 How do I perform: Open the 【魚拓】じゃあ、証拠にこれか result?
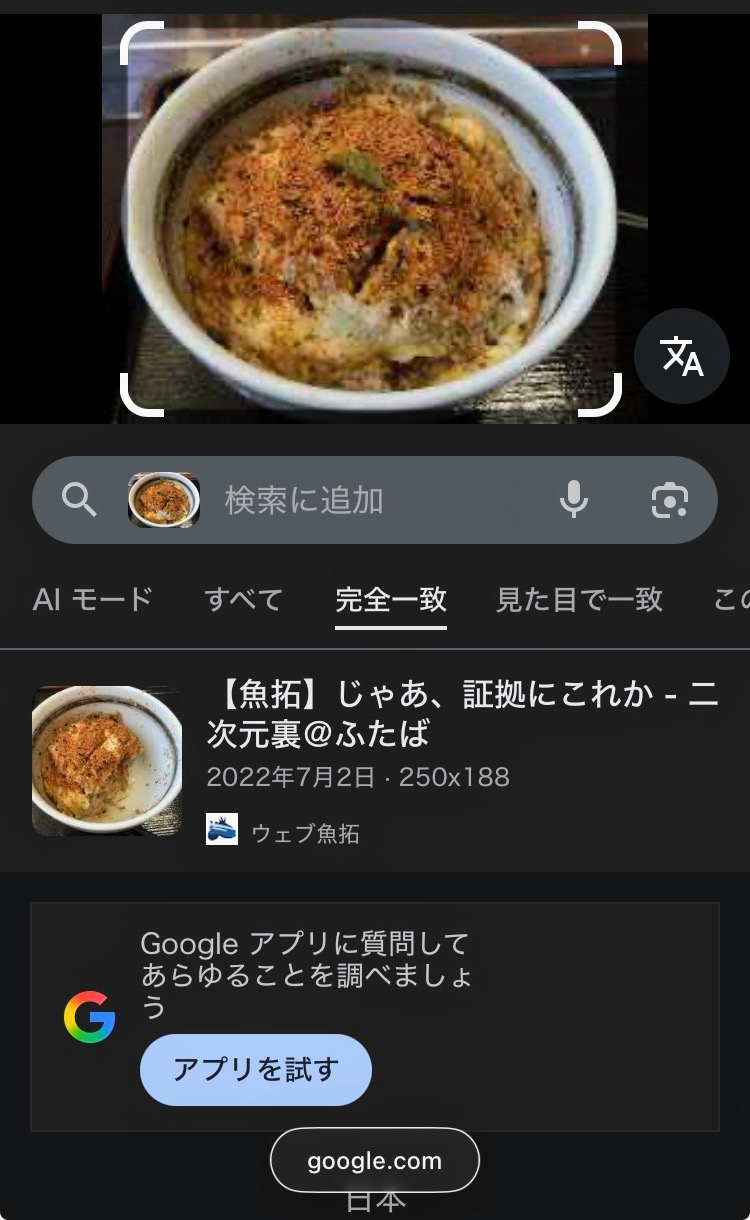[x=462, y=713]
